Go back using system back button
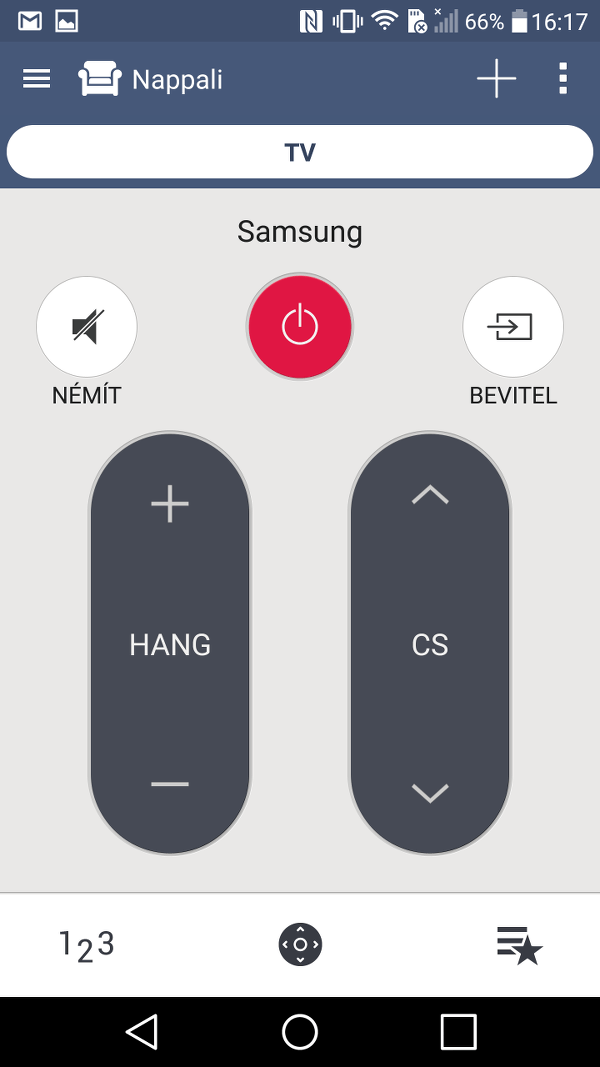This screenshot has height=1067, width=600. point(142,1031)
